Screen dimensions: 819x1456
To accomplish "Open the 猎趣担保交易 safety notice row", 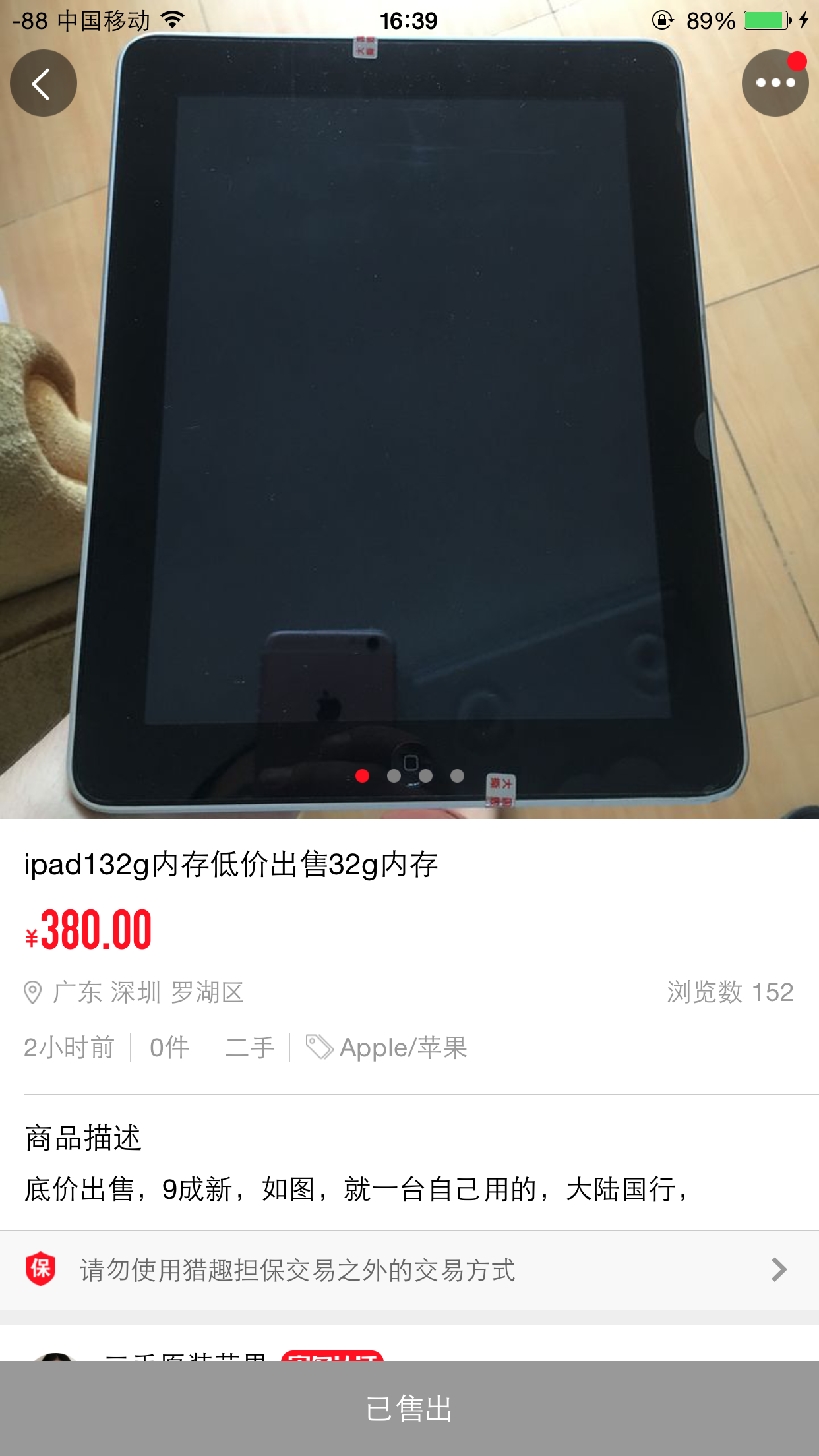I will point(409,1270).
